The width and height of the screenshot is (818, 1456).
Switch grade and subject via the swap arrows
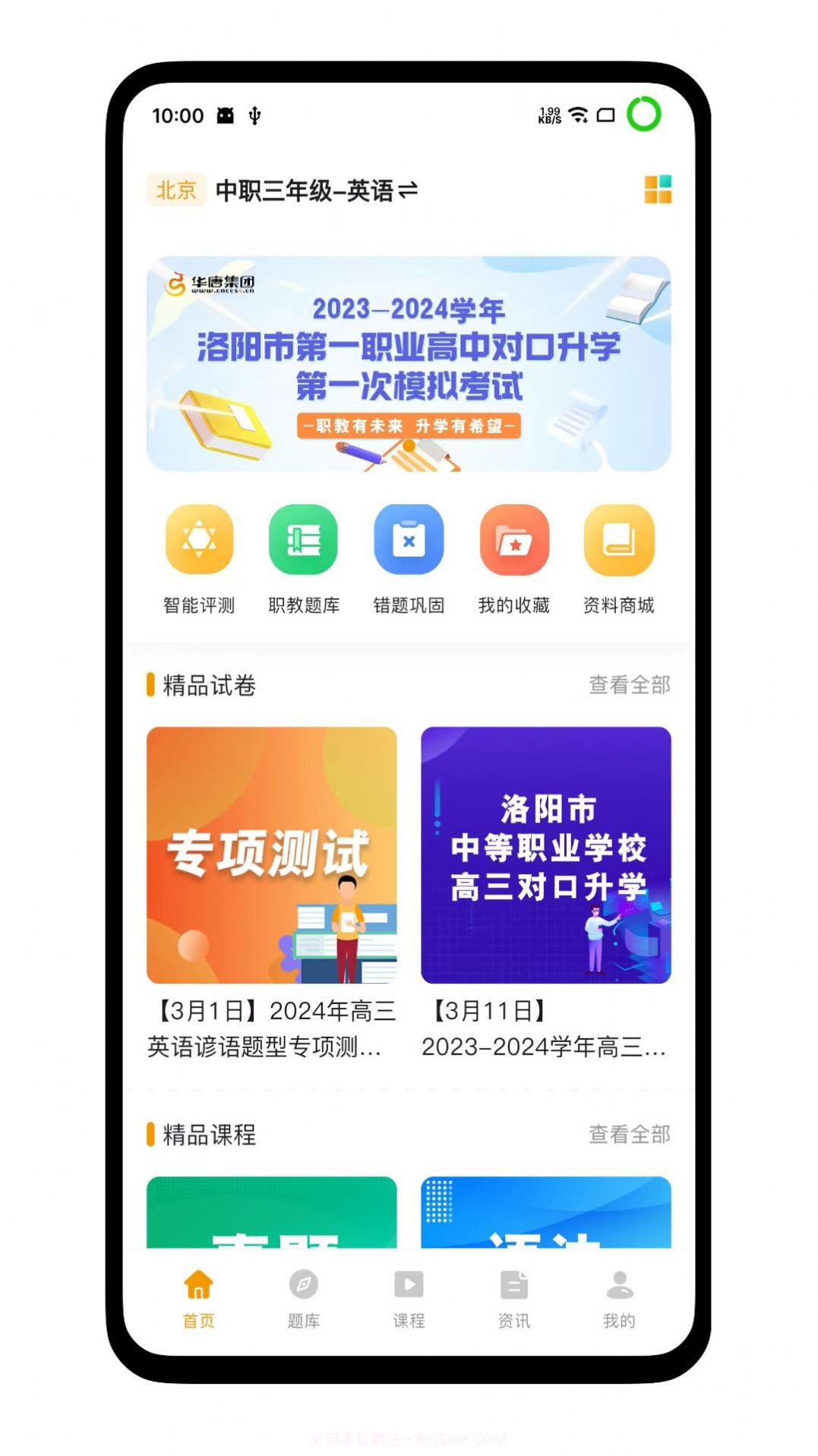point(407,190)
